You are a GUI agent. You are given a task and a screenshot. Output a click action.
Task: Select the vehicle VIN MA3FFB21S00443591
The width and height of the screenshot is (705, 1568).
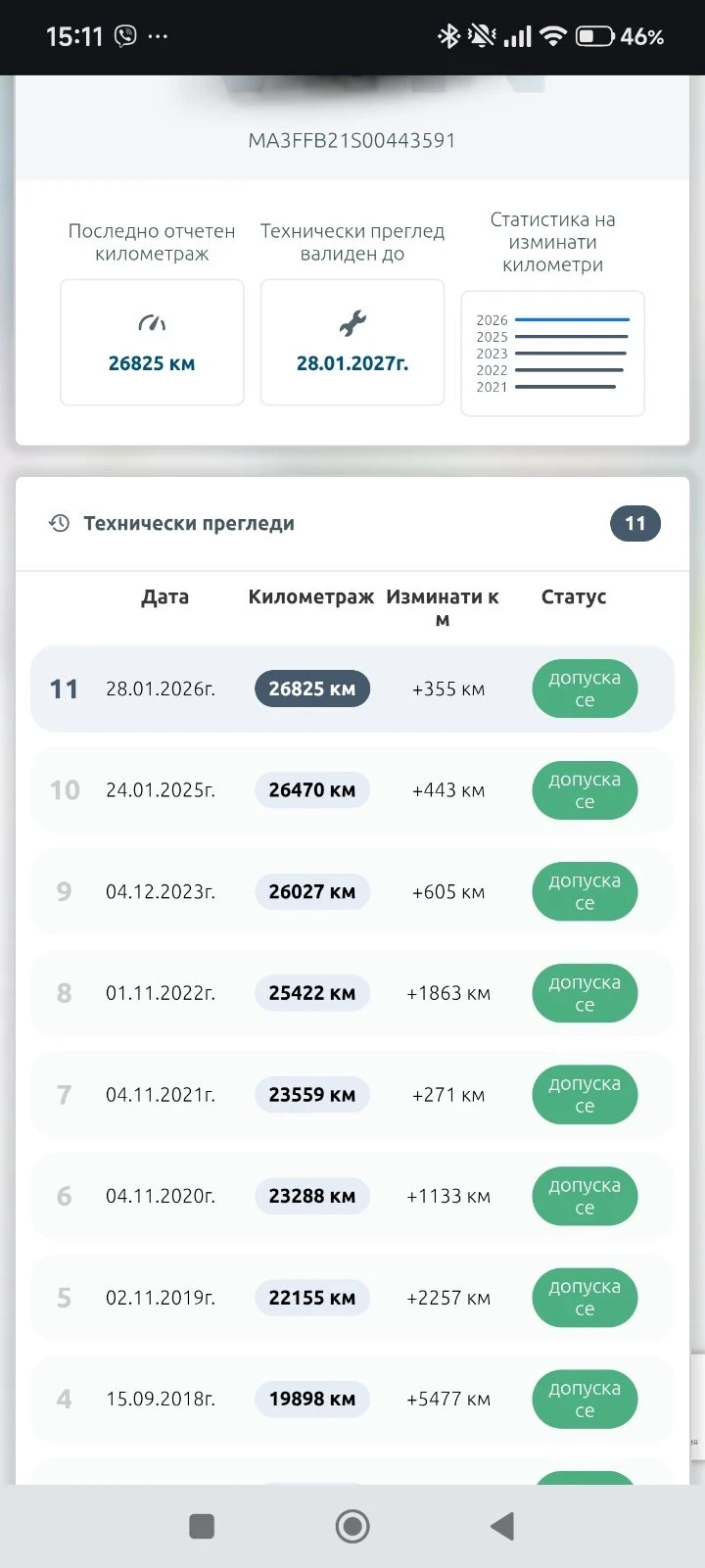click(352, 139)
